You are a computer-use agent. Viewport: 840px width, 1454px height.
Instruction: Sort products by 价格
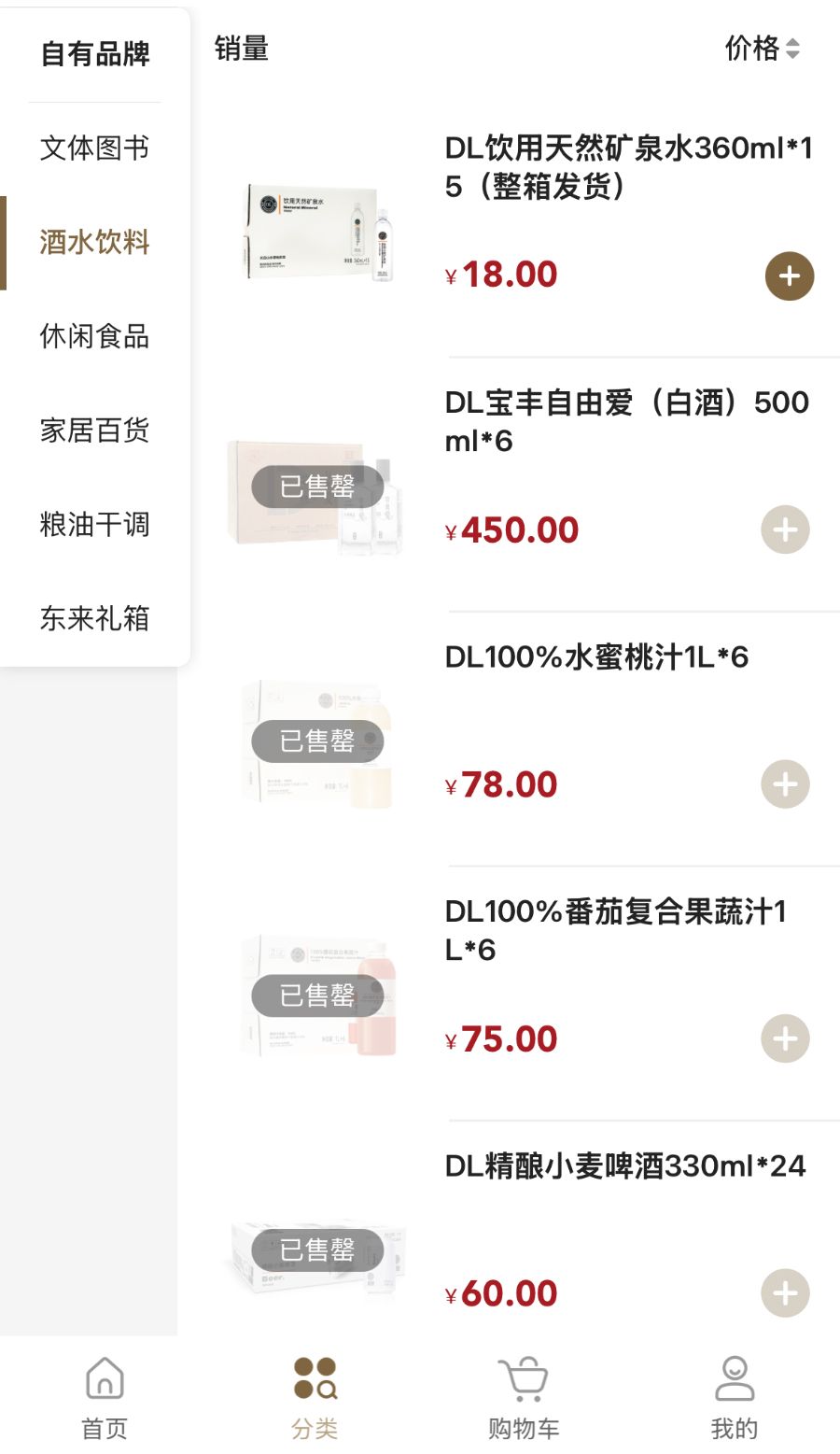[x=762, y=49]
